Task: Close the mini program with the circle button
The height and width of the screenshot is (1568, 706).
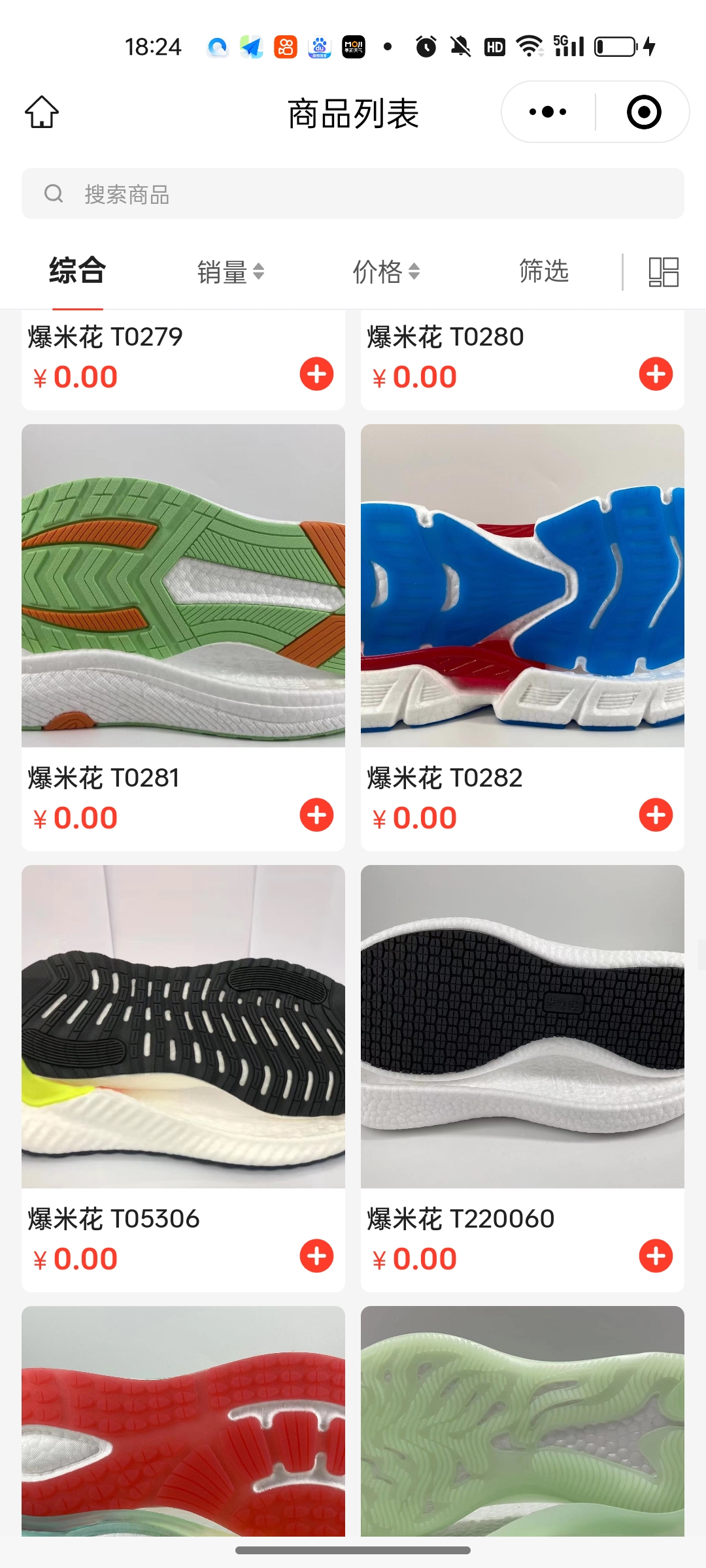Action: (x=644, y=112)
